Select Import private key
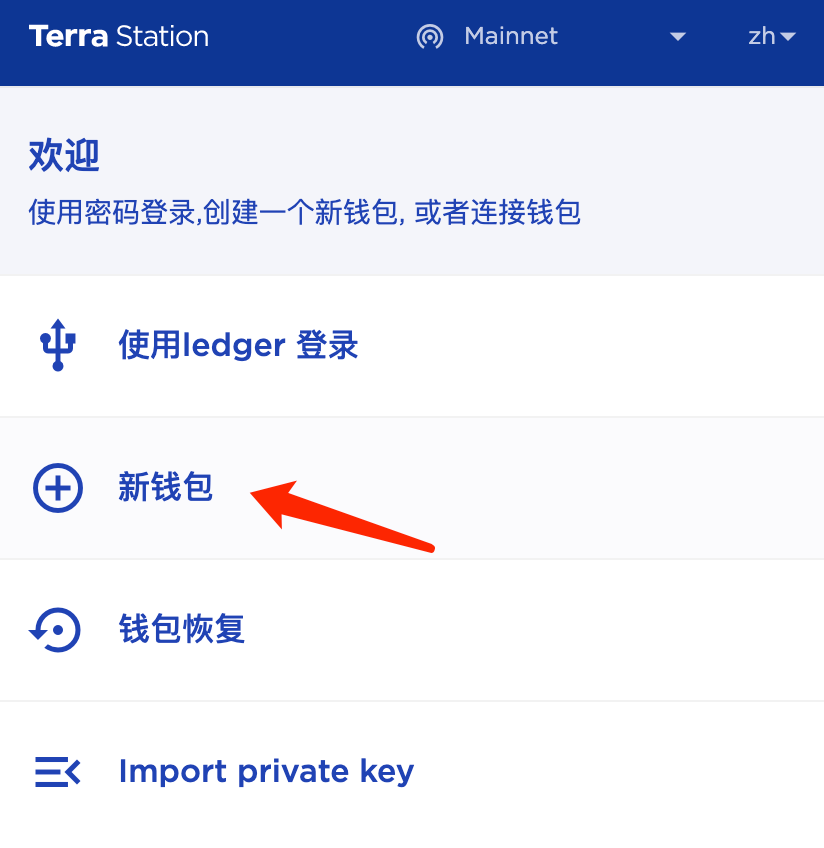 (x=265, y=771)
